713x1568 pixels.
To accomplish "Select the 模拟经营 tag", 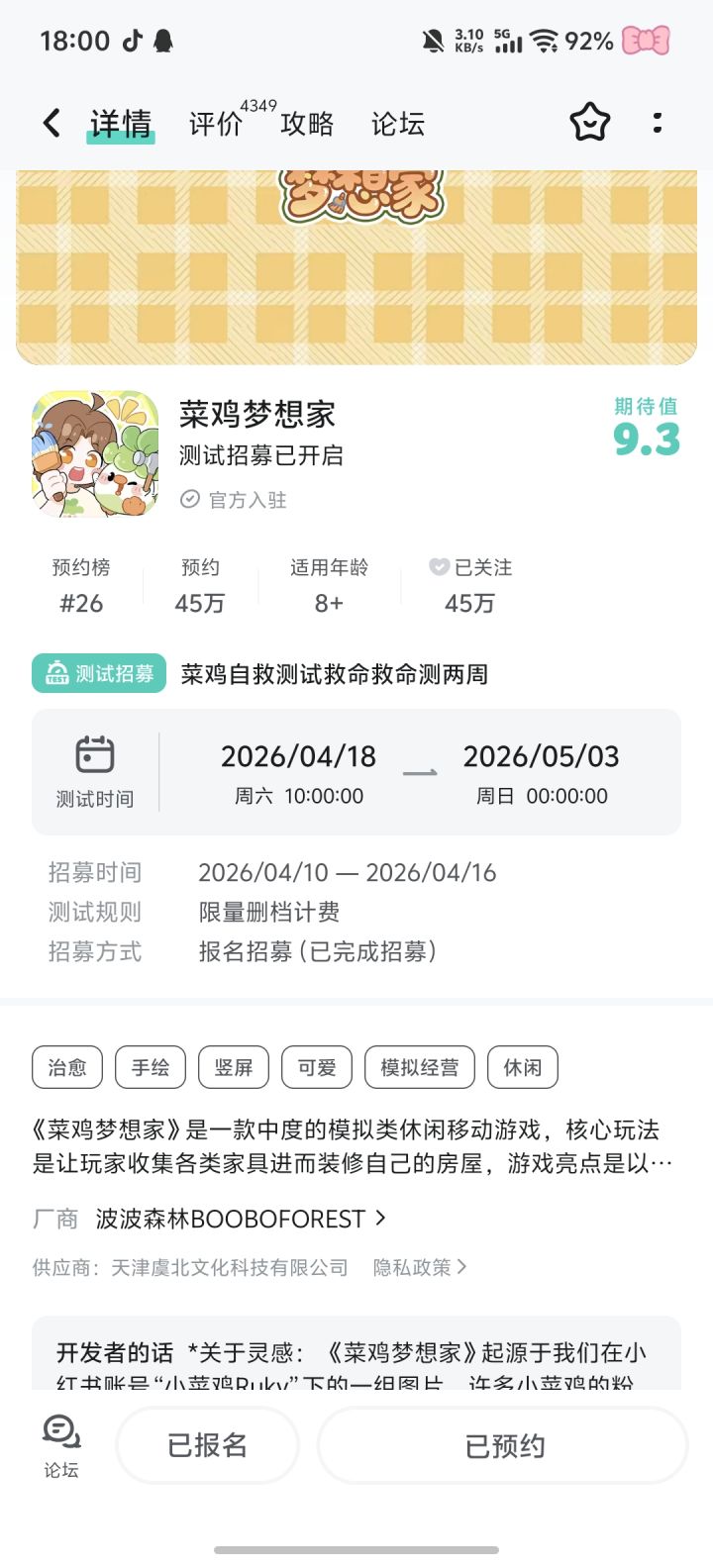I will pos(420,1067).
